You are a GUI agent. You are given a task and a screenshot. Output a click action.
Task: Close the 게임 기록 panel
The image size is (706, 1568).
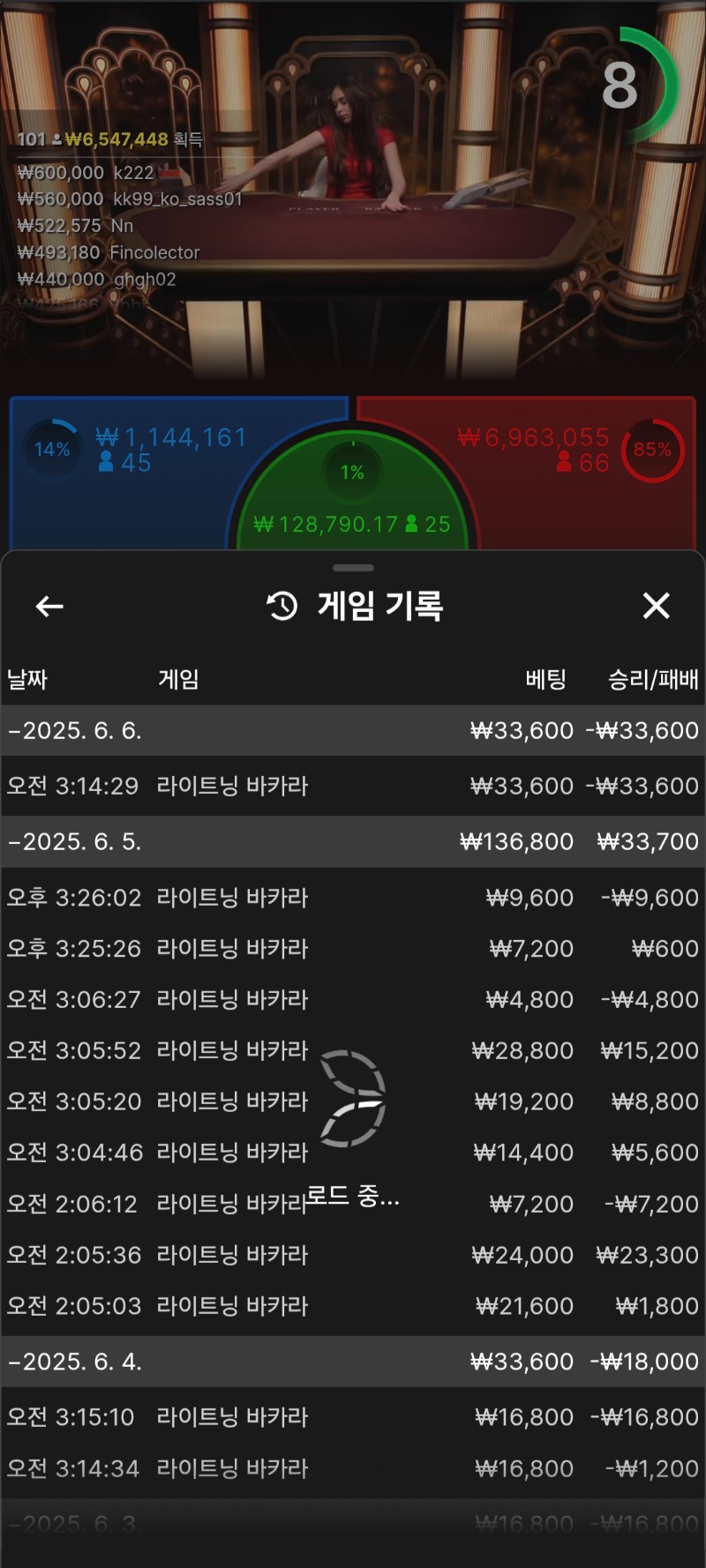[x=656, y=606]
